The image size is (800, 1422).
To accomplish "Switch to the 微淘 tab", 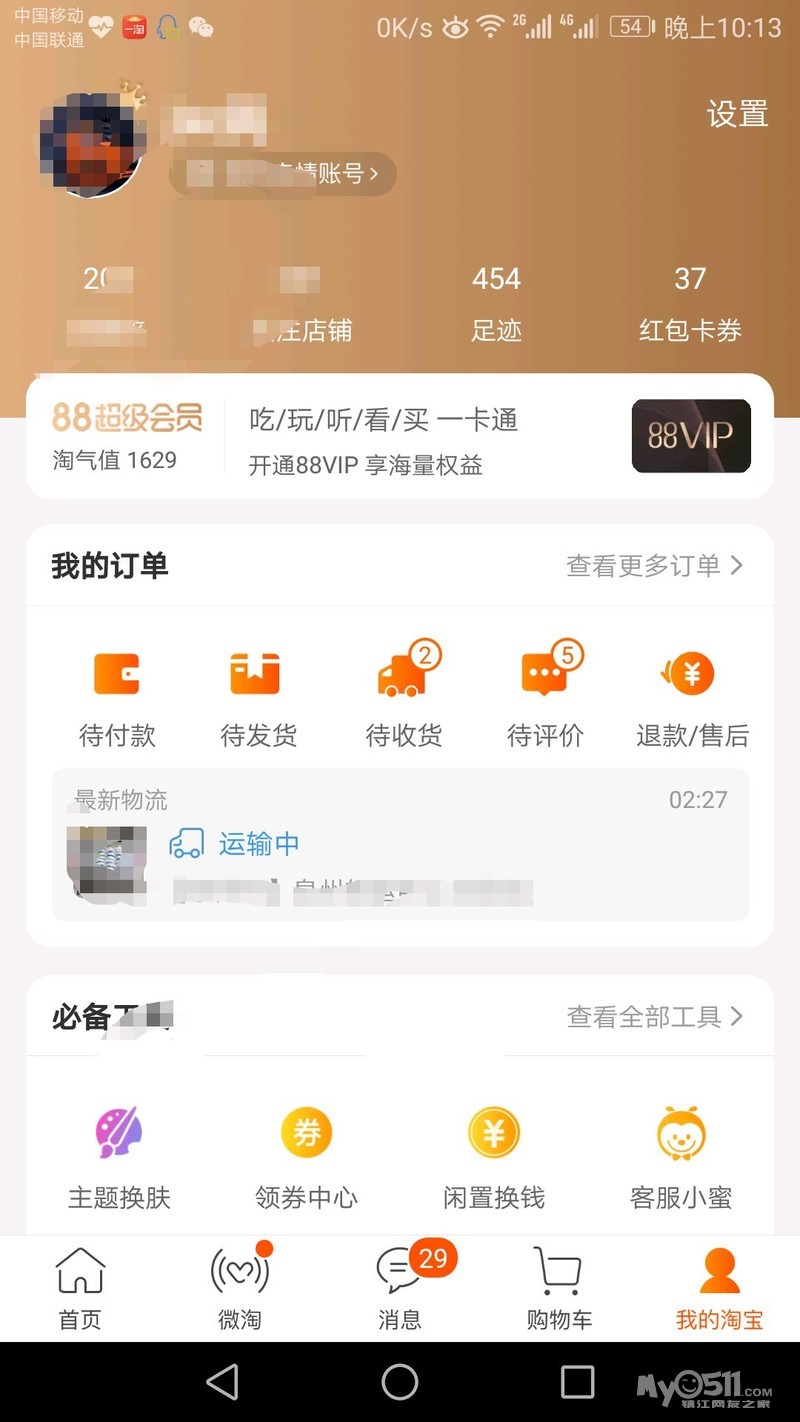I will [x=239, y=1285].
